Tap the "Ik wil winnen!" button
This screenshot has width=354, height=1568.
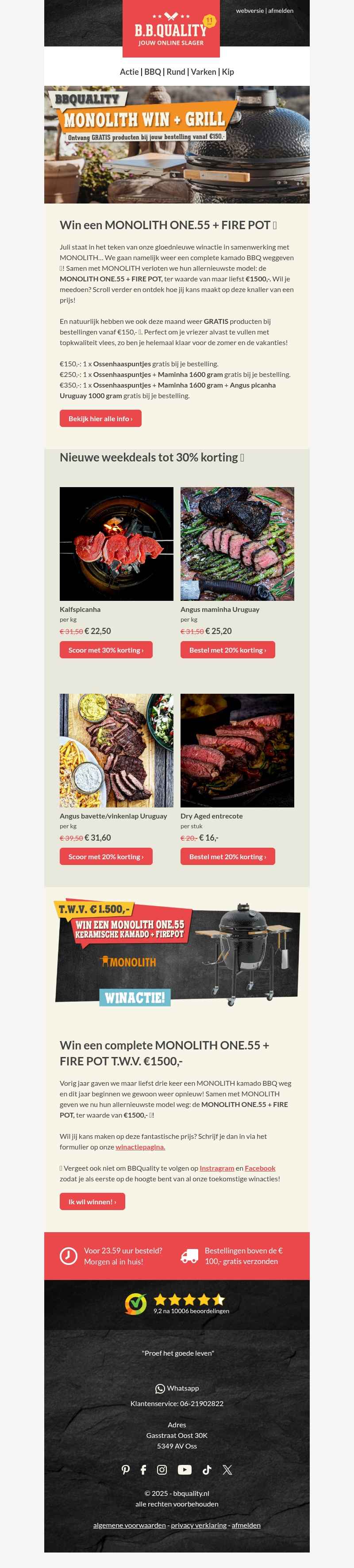(92, 1202)
